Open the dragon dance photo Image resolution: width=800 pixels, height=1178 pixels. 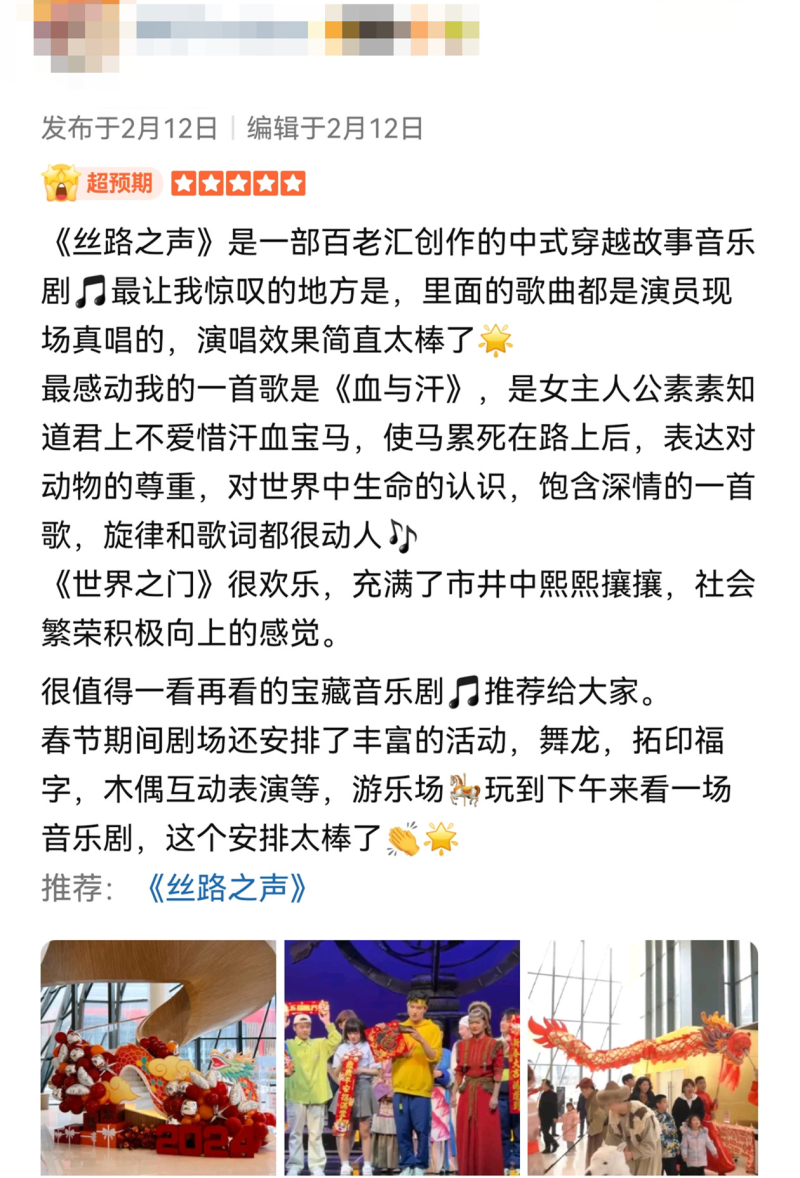click(643, 1057)
